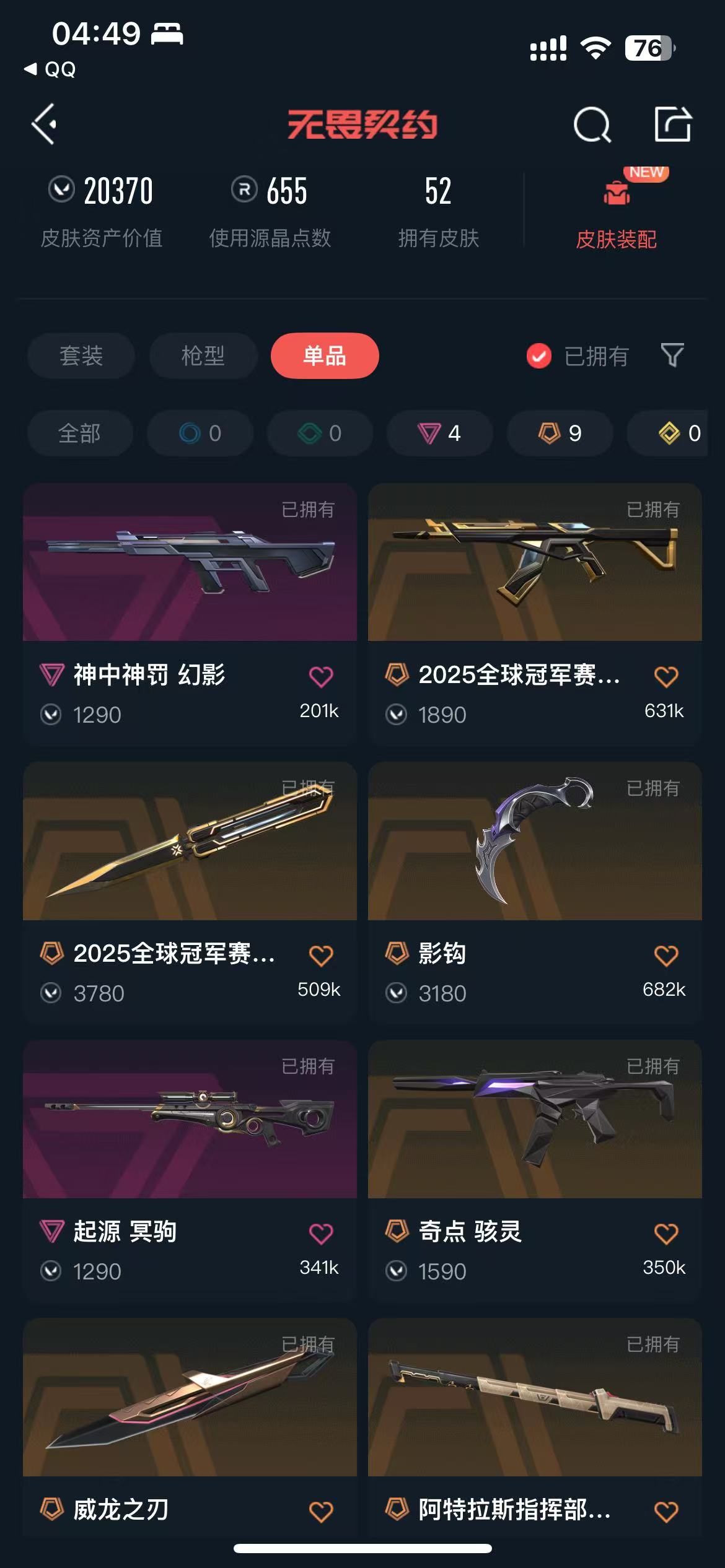Select the 单品 tab

click(x=325, y=356)
